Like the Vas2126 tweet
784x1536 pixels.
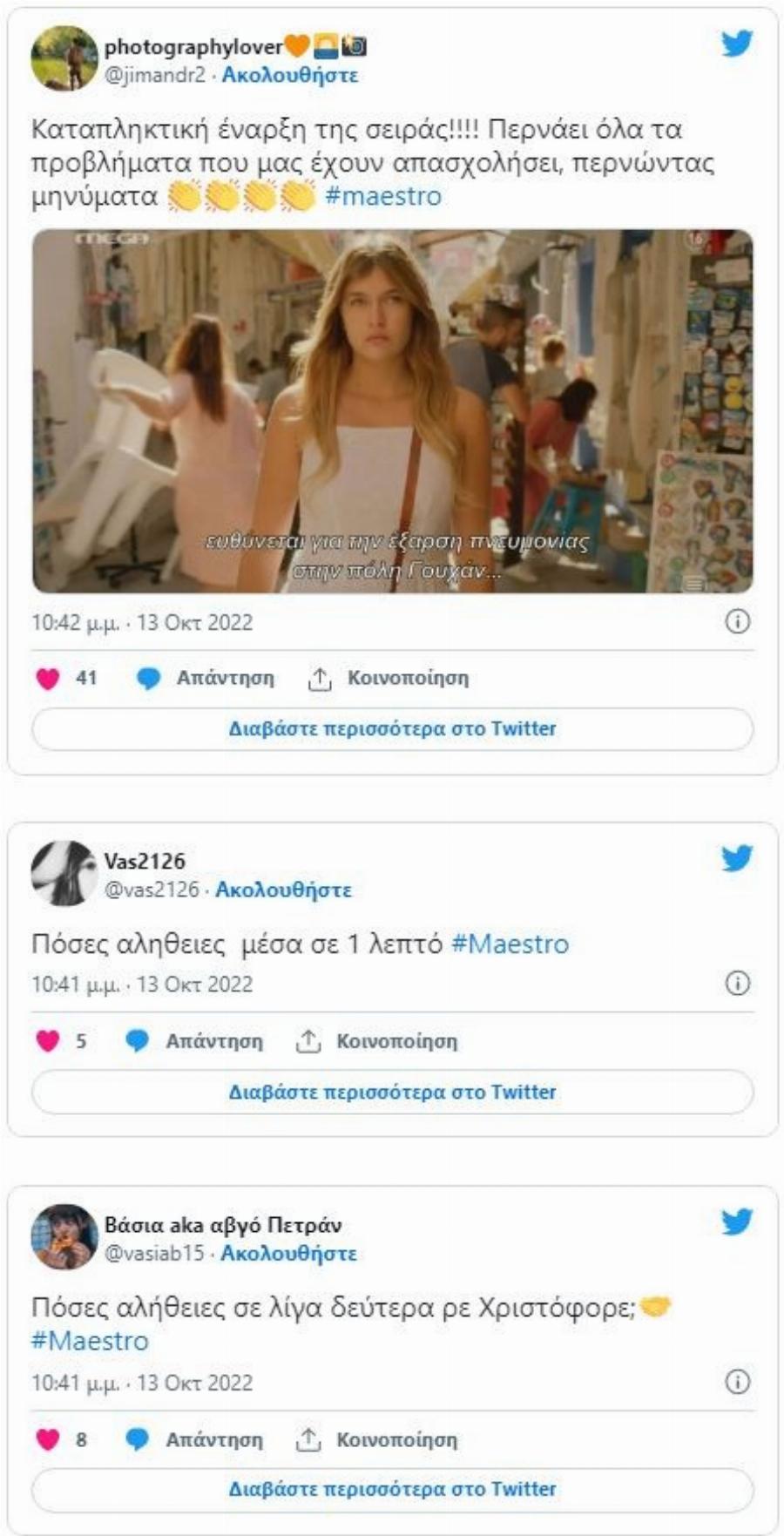click(48, 1040)
